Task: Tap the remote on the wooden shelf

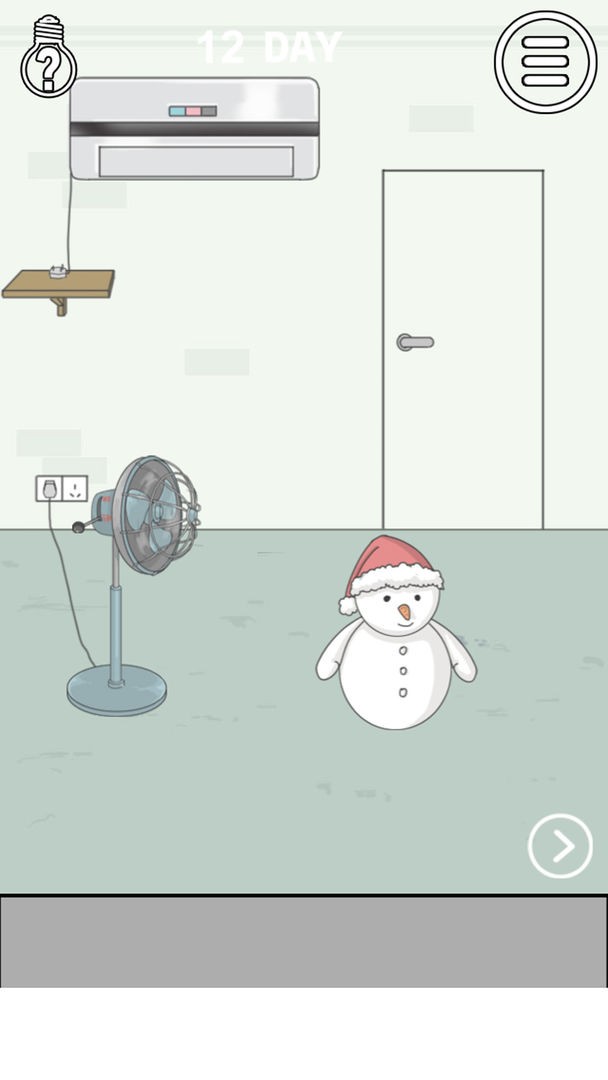Action: (59, 272)
